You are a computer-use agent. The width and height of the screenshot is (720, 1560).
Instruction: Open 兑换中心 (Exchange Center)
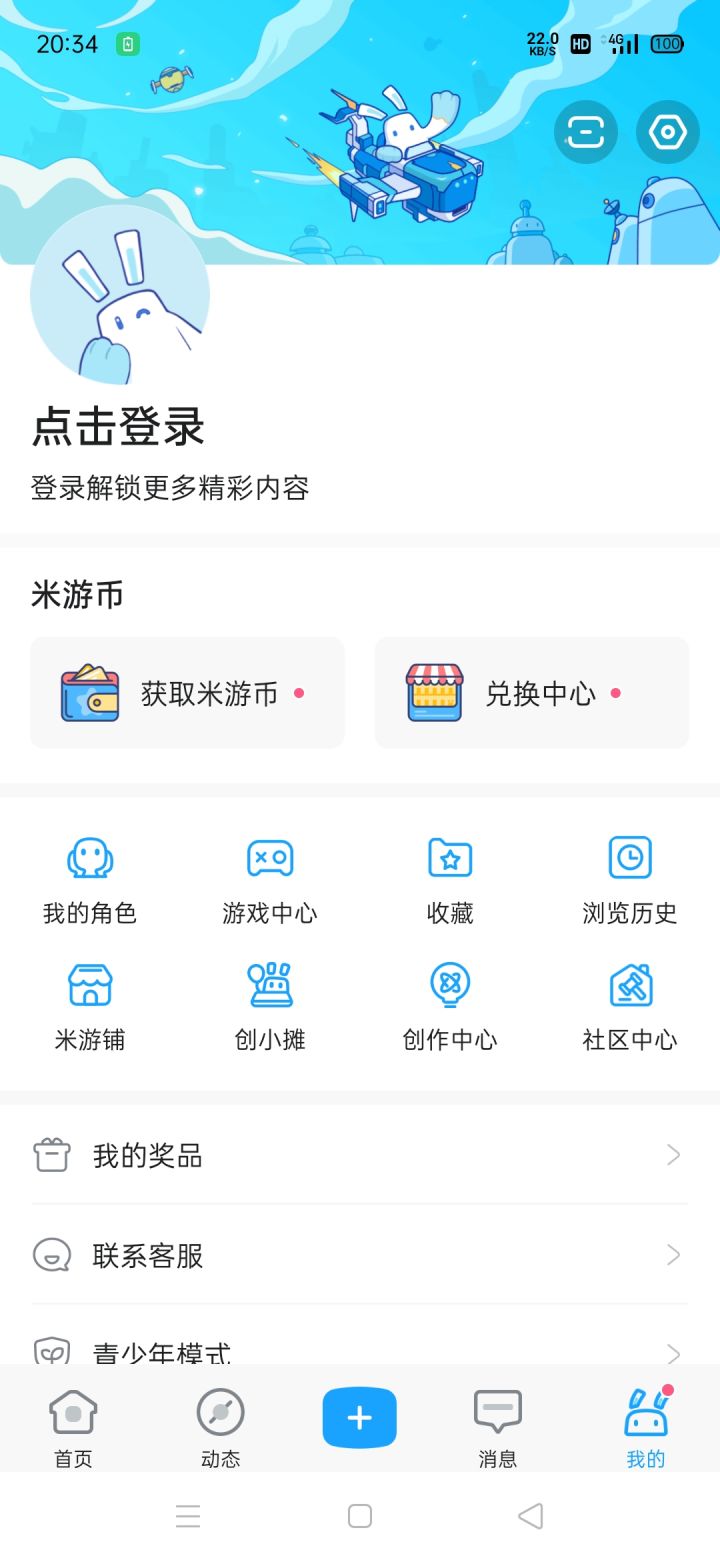coord(530,692)
